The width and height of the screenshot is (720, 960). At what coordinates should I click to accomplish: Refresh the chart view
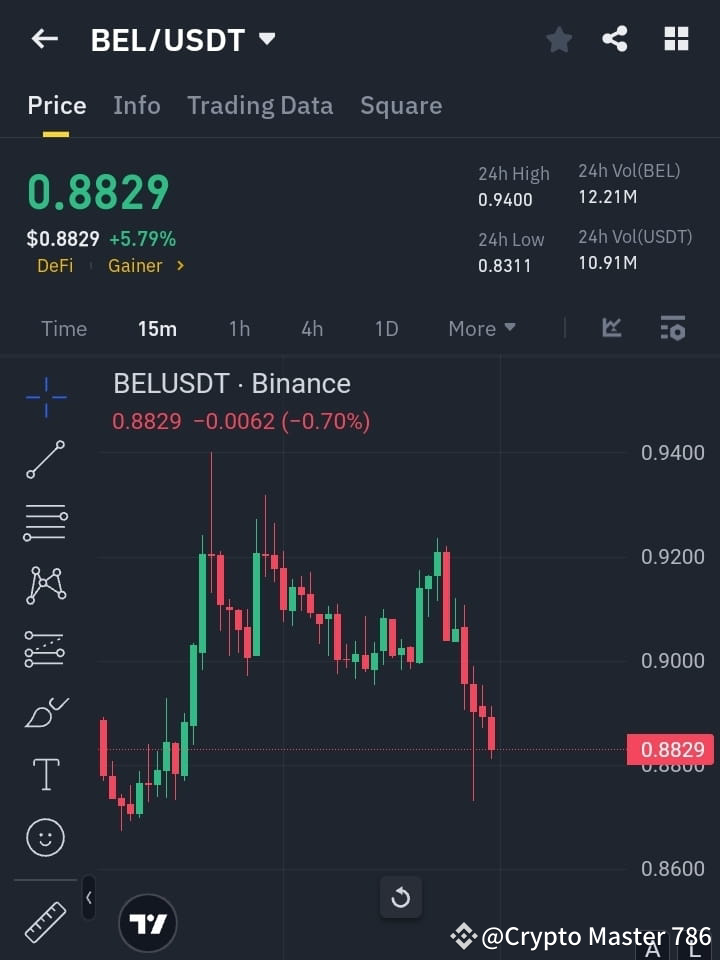pos(401,898)
